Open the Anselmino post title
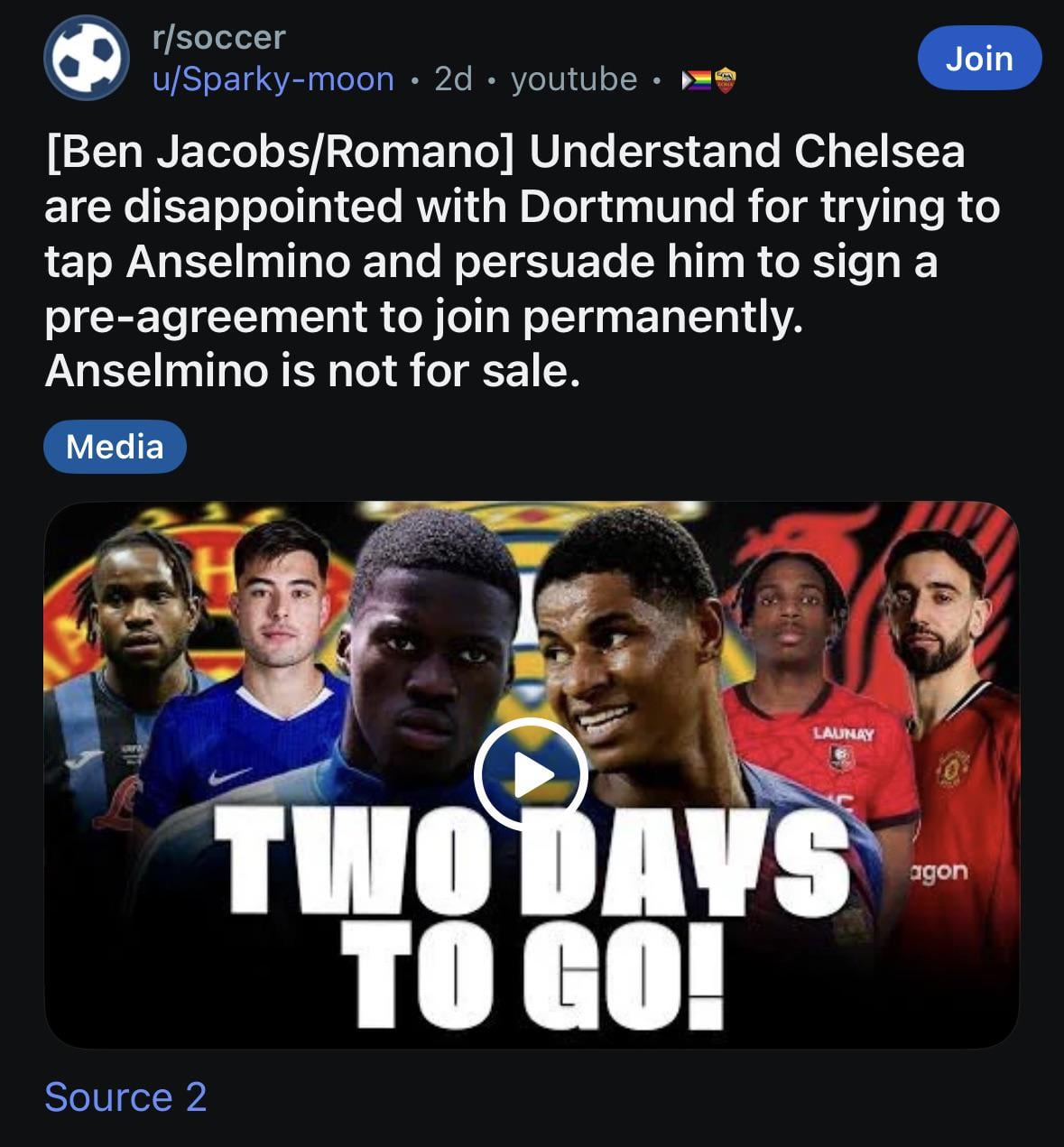This screenshot has width=1064, height=1147. point(522,262)
